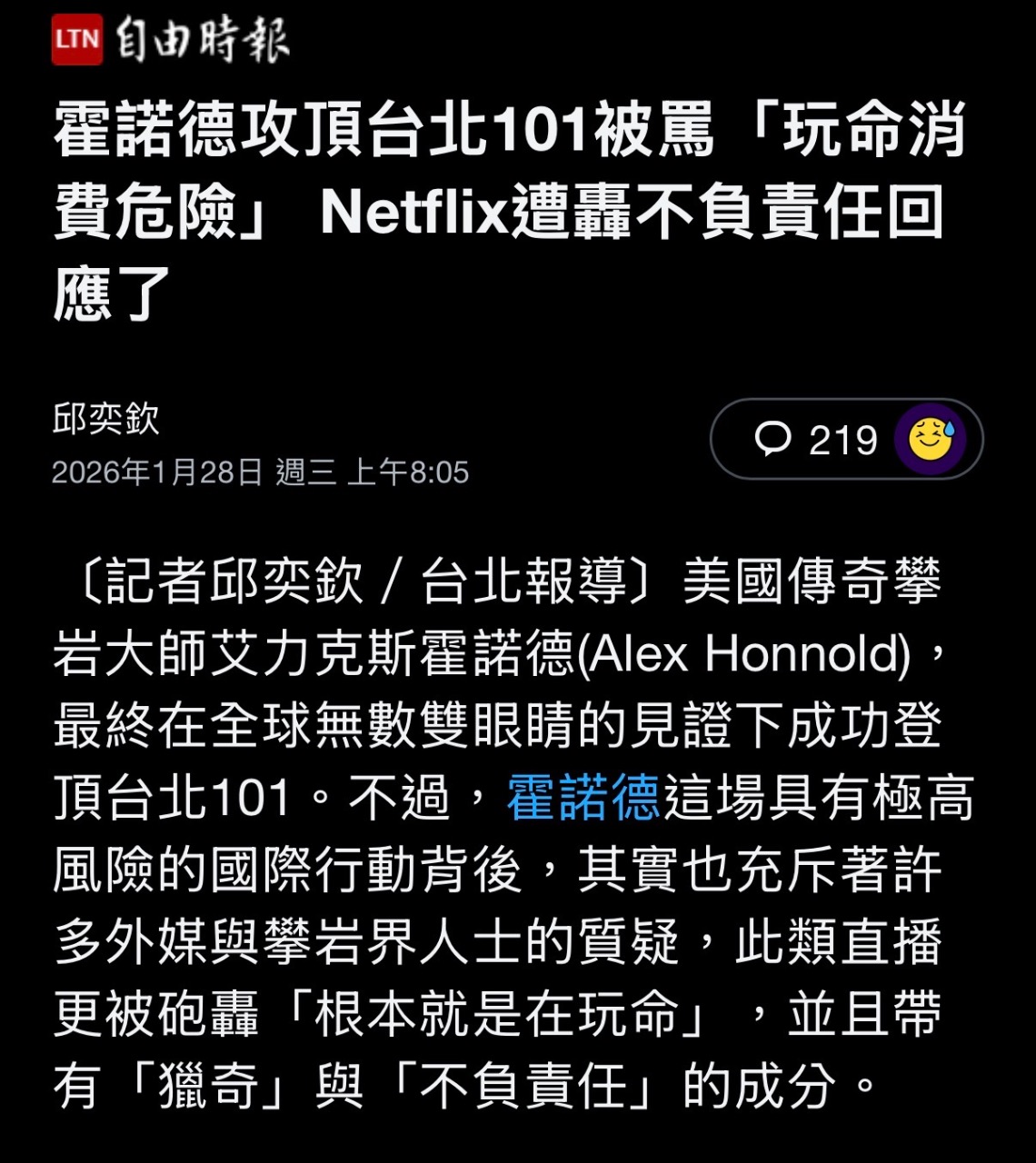Viewport: 1036px width, 1163px height.
Task: Open the blue 霍諾德 link in the article
Action: pos(583,799)
